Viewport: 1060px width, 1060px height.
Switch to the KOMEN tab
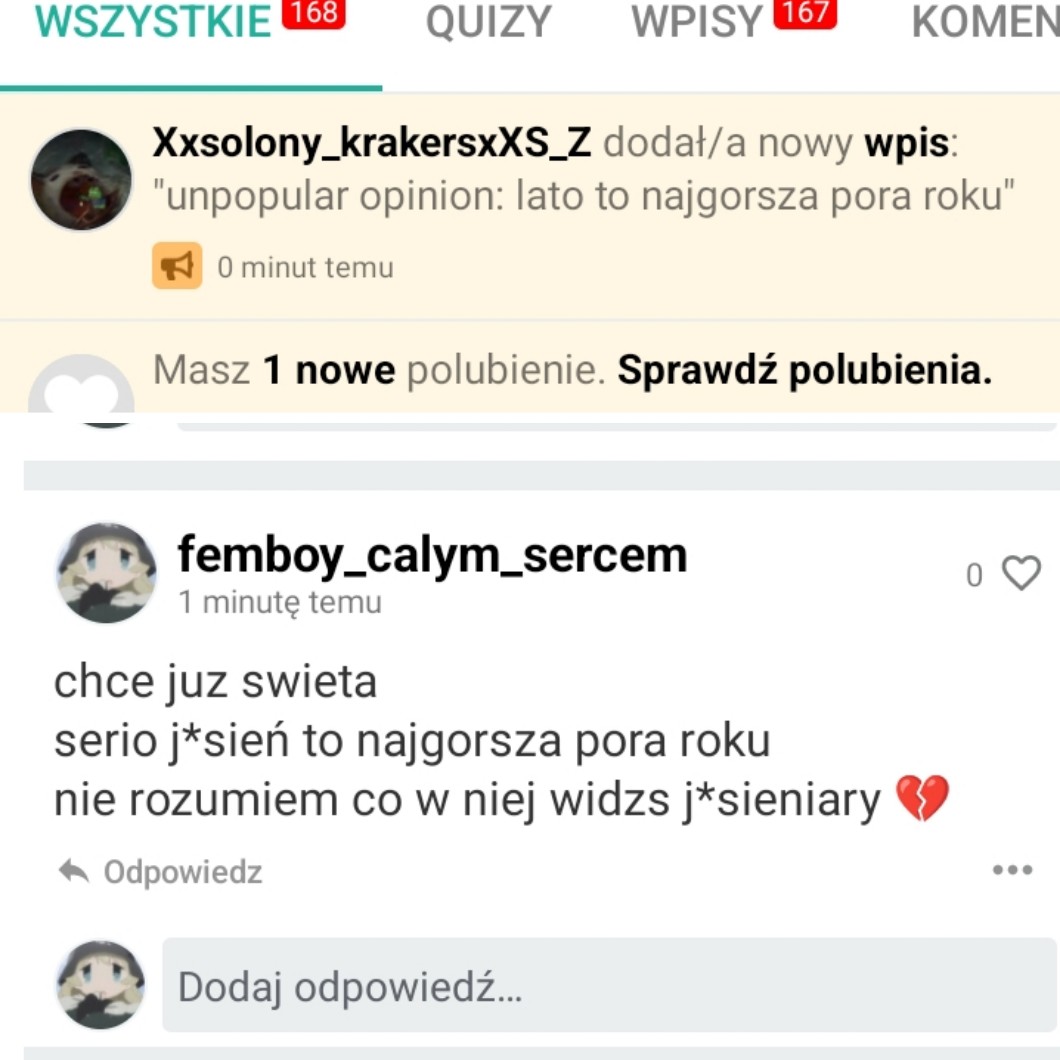(984, 22)
